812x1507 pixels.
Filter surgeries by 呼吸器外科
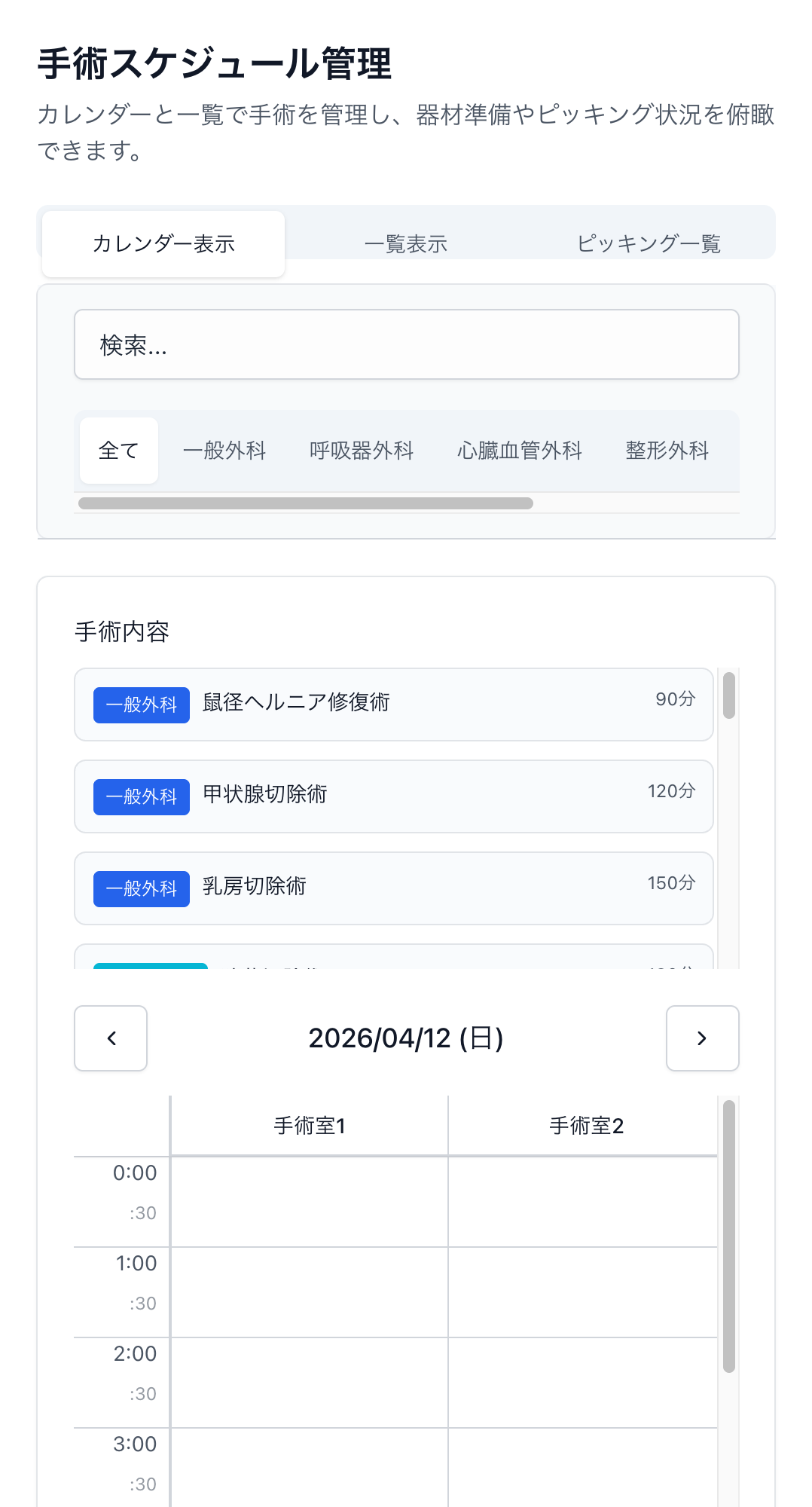362,450
